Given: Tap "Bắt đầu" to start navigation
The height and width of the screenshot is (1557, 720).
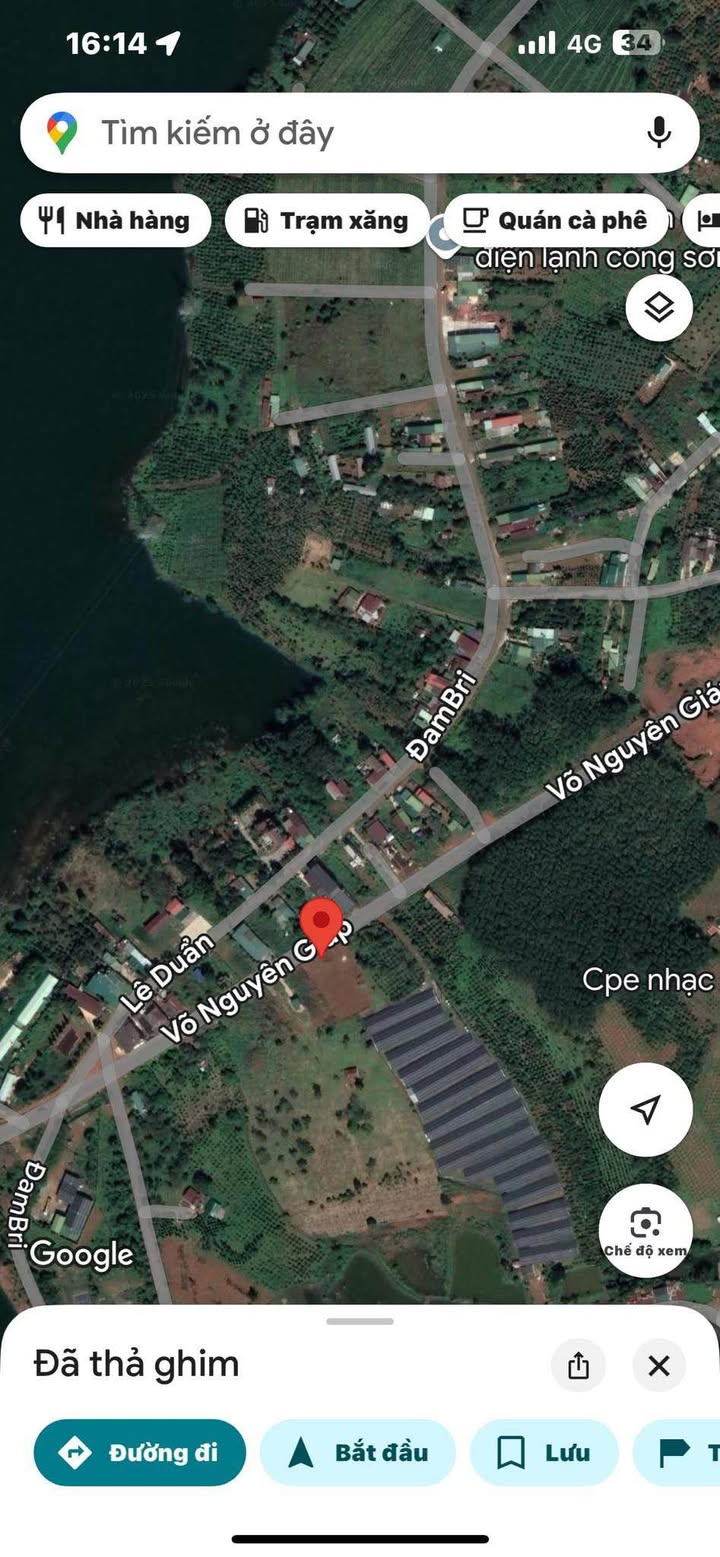Looking at the screenshot, I should [358, 1453].
